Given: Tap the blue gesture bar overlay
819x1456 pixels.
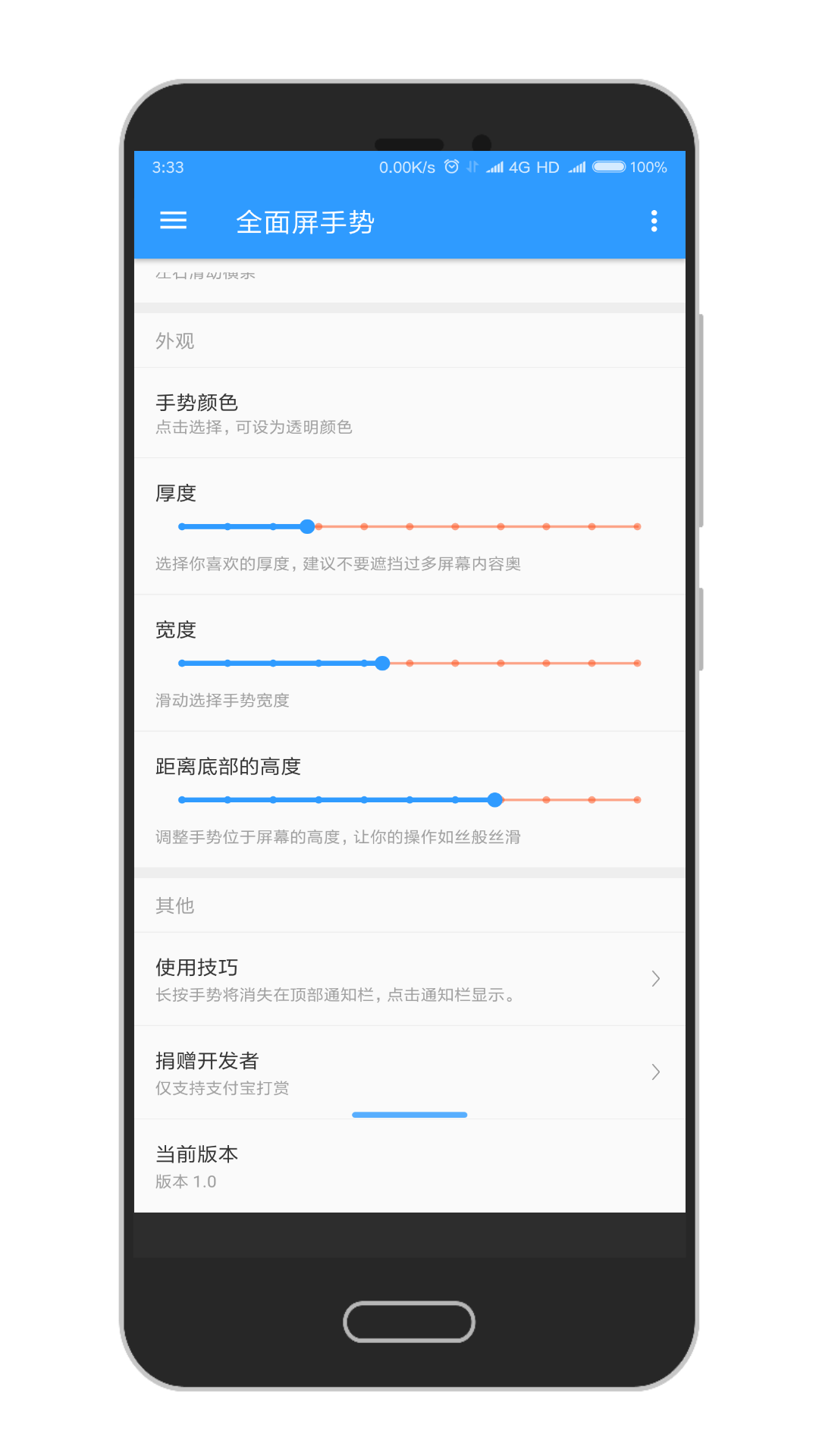Looking at the screenshot, I should [409, 1115].
